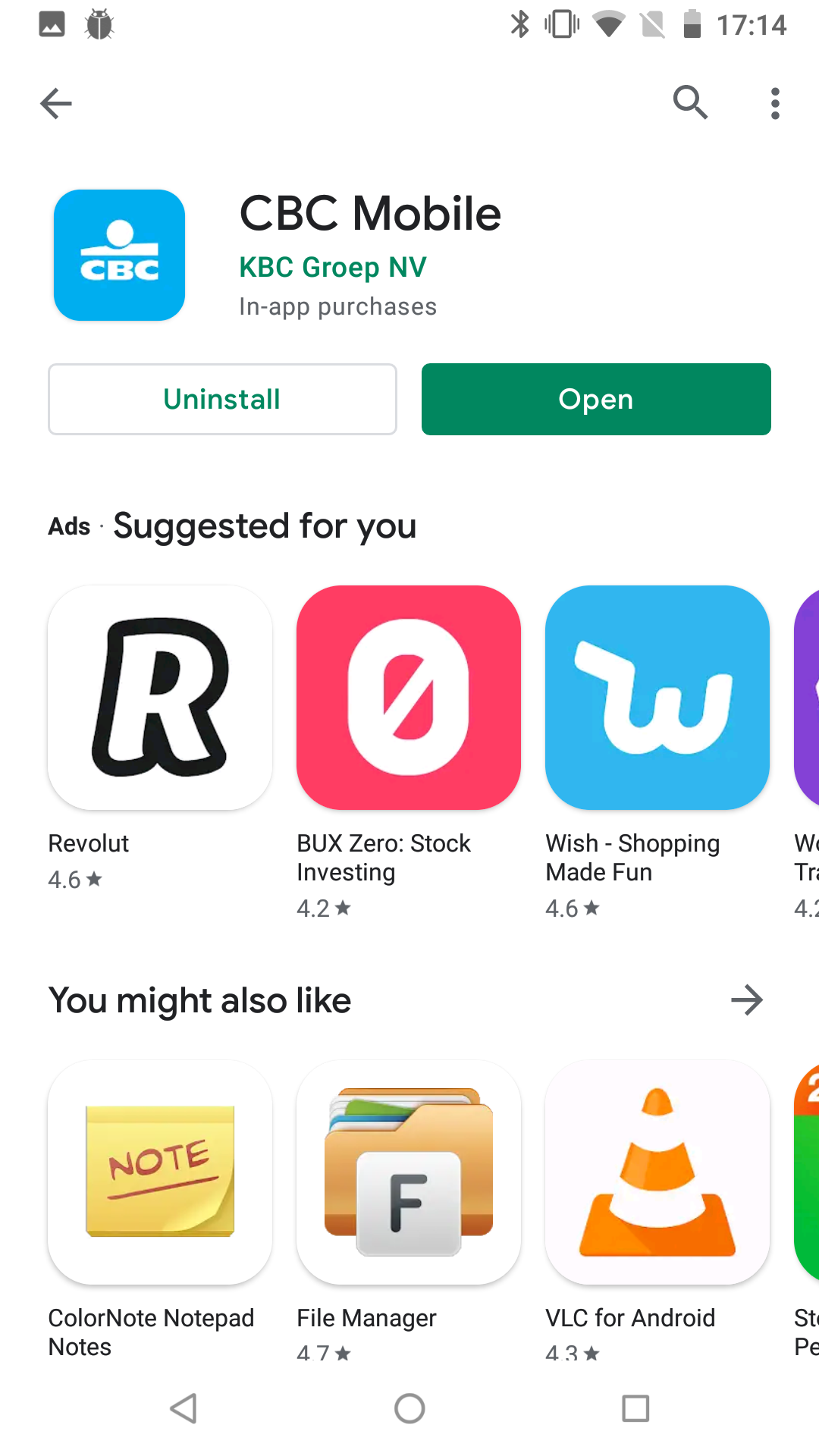Expand the You might also like arrow
The width and height of the screenshot is (819, 1456).
(746, 1000)
